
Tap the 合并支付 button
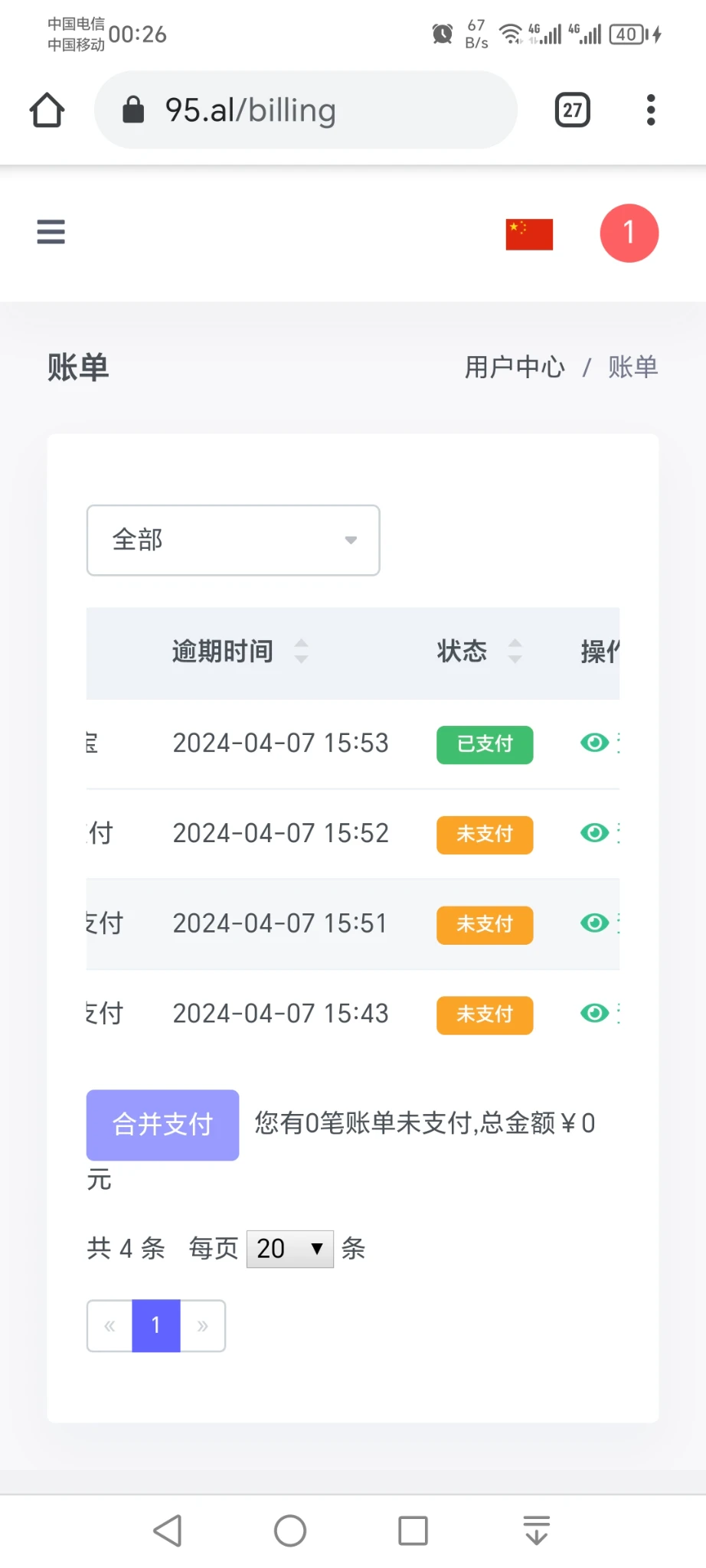(x=162, y=1124)
